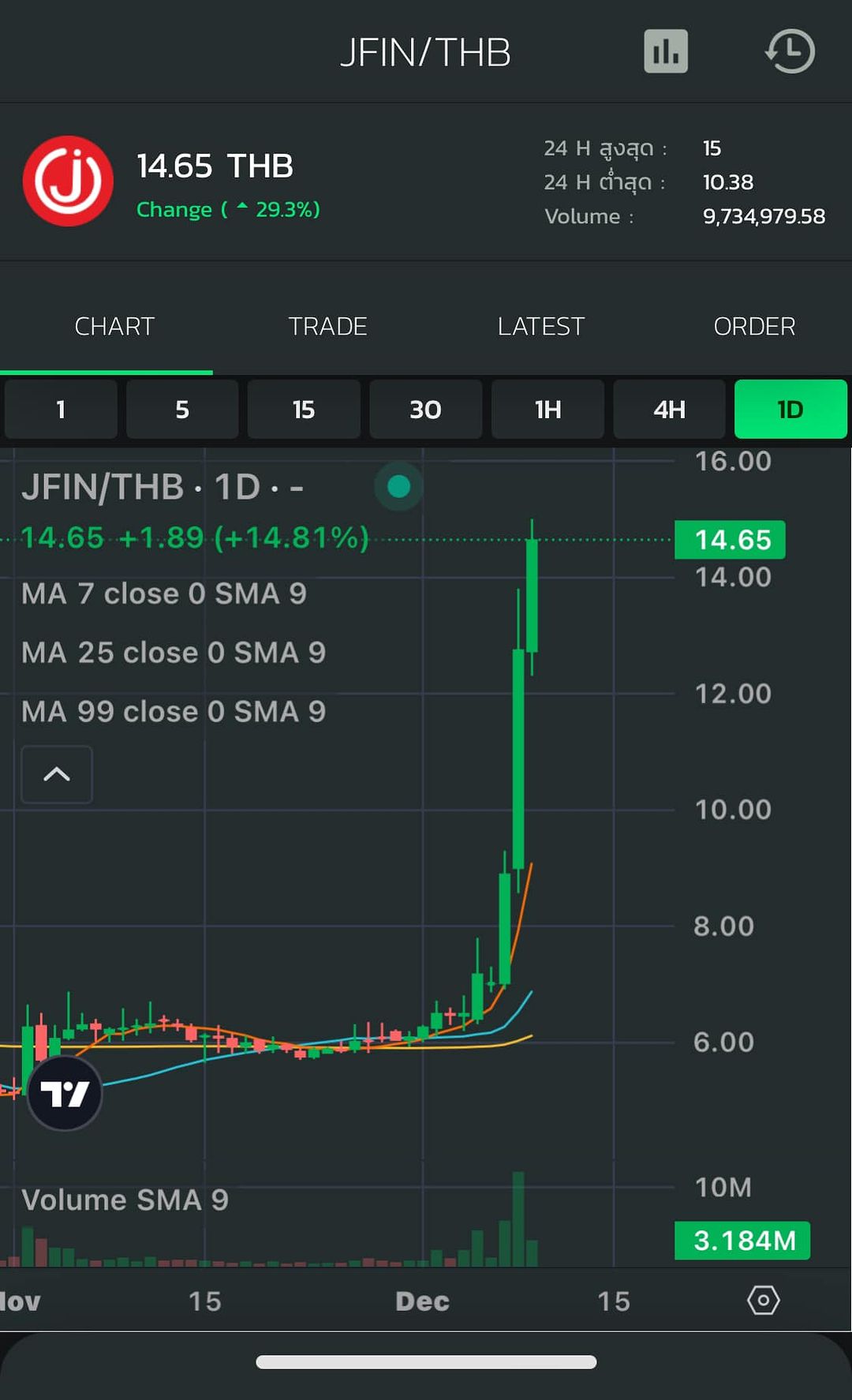The image size is (852, 1400).
Task: Switch to the ORDER tab
Action: [x=753, y=326]
